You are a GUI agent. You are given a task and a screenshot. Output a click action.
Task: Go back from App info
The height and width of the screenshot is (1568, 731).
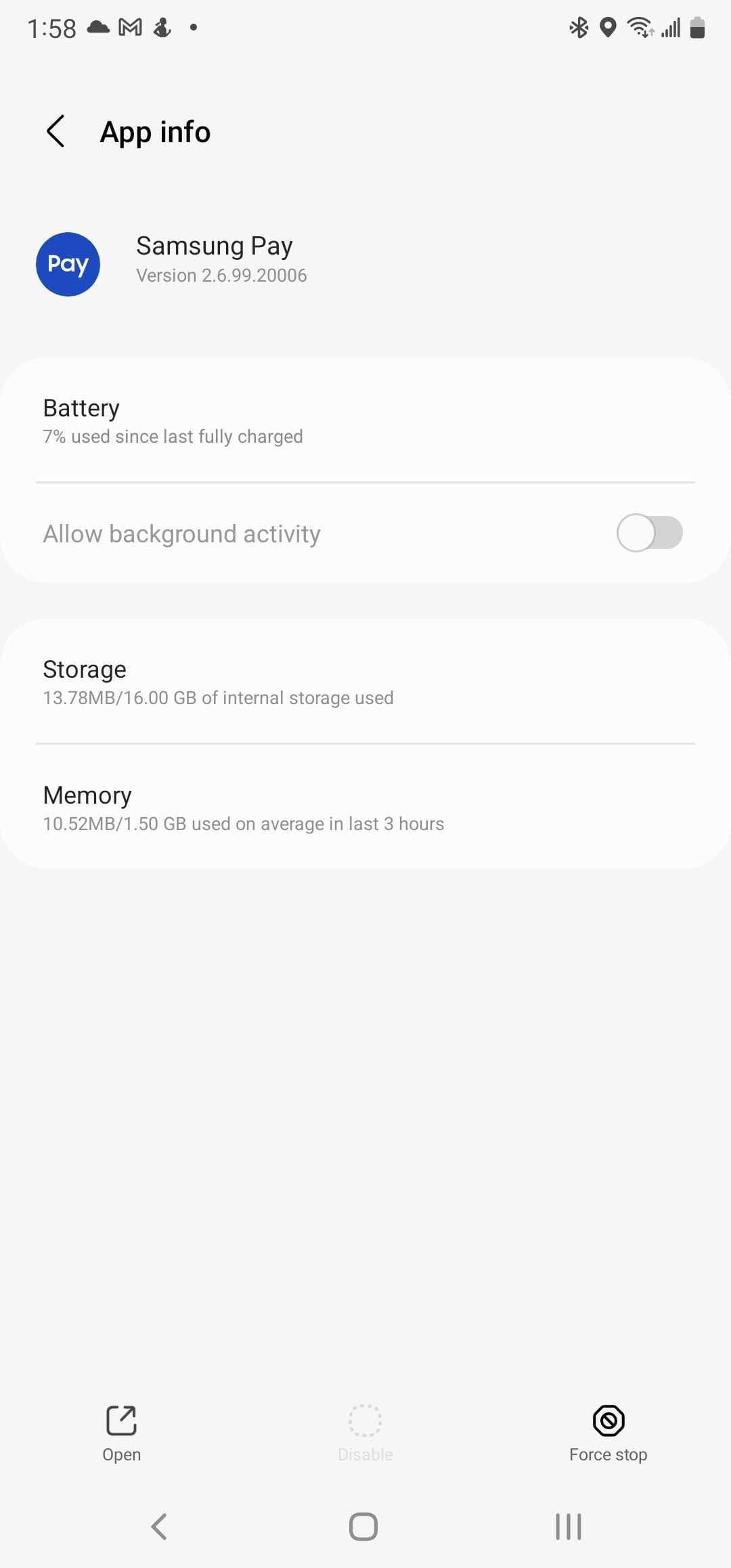point(56,131)
